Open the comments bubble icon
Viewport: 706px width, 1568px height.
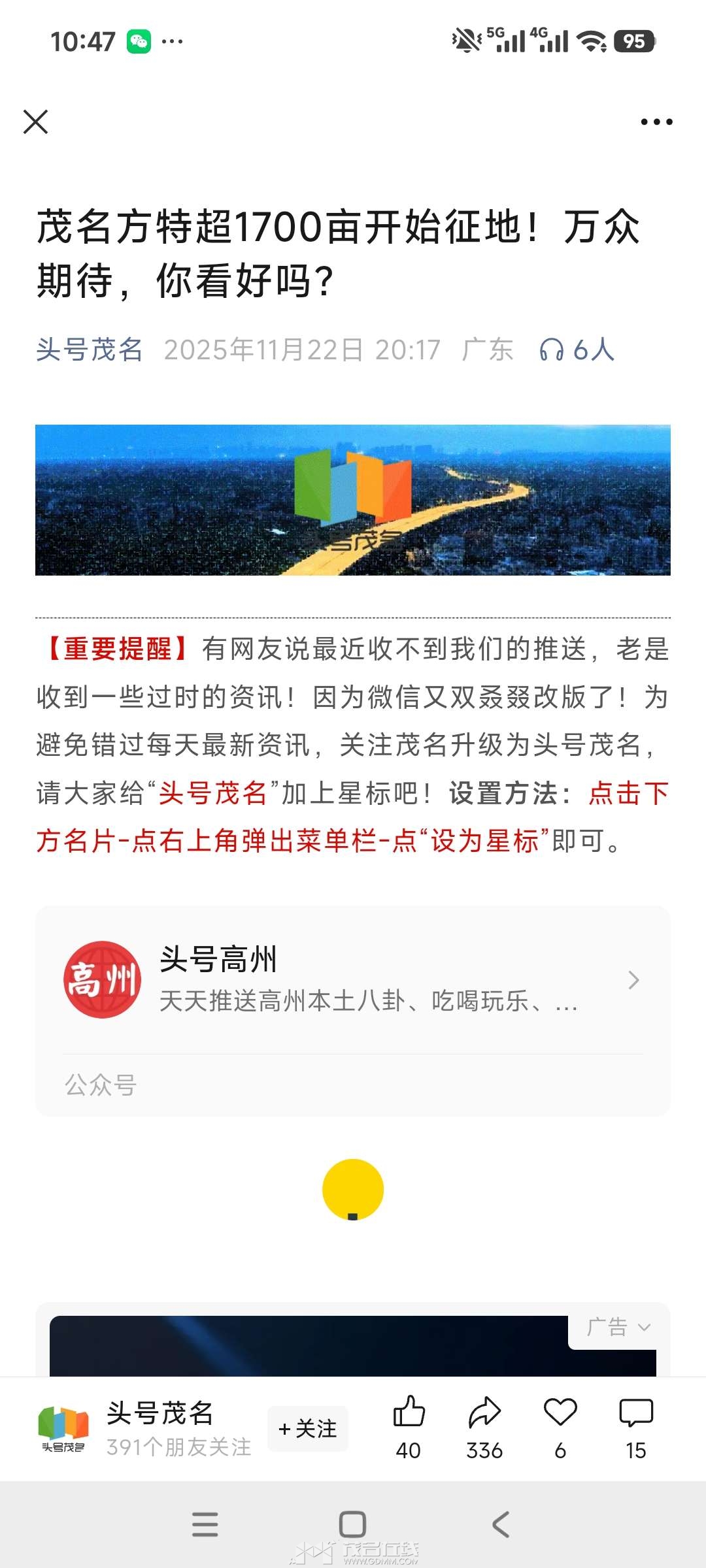point(636,1413)
